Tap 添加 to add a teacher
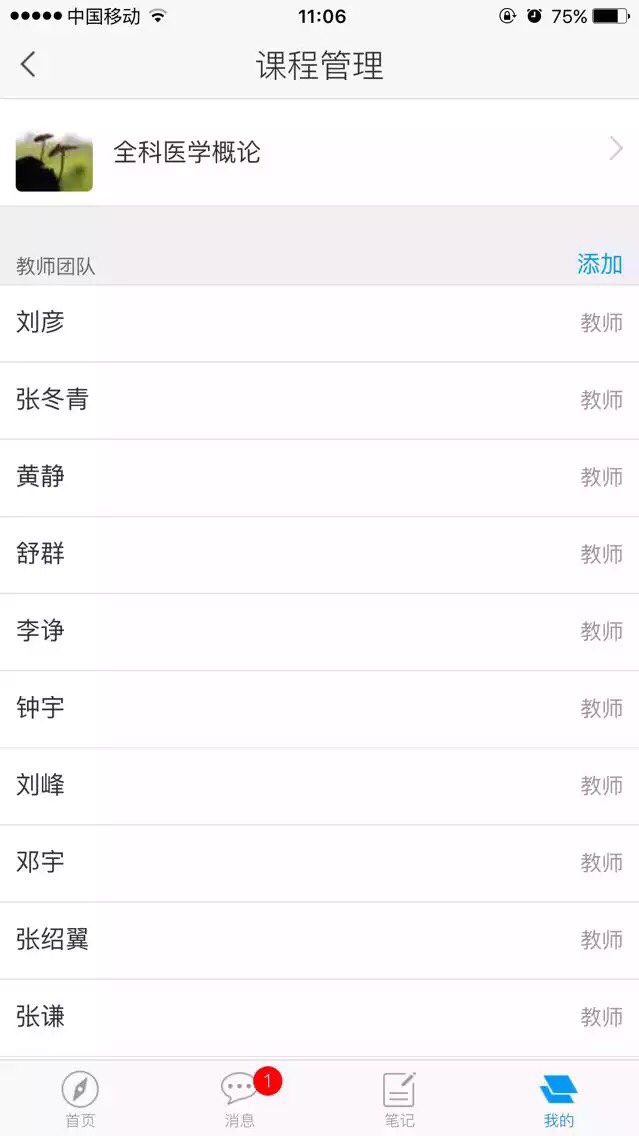The height and width of the screenshot is (1136, 639). coord(599,264)
